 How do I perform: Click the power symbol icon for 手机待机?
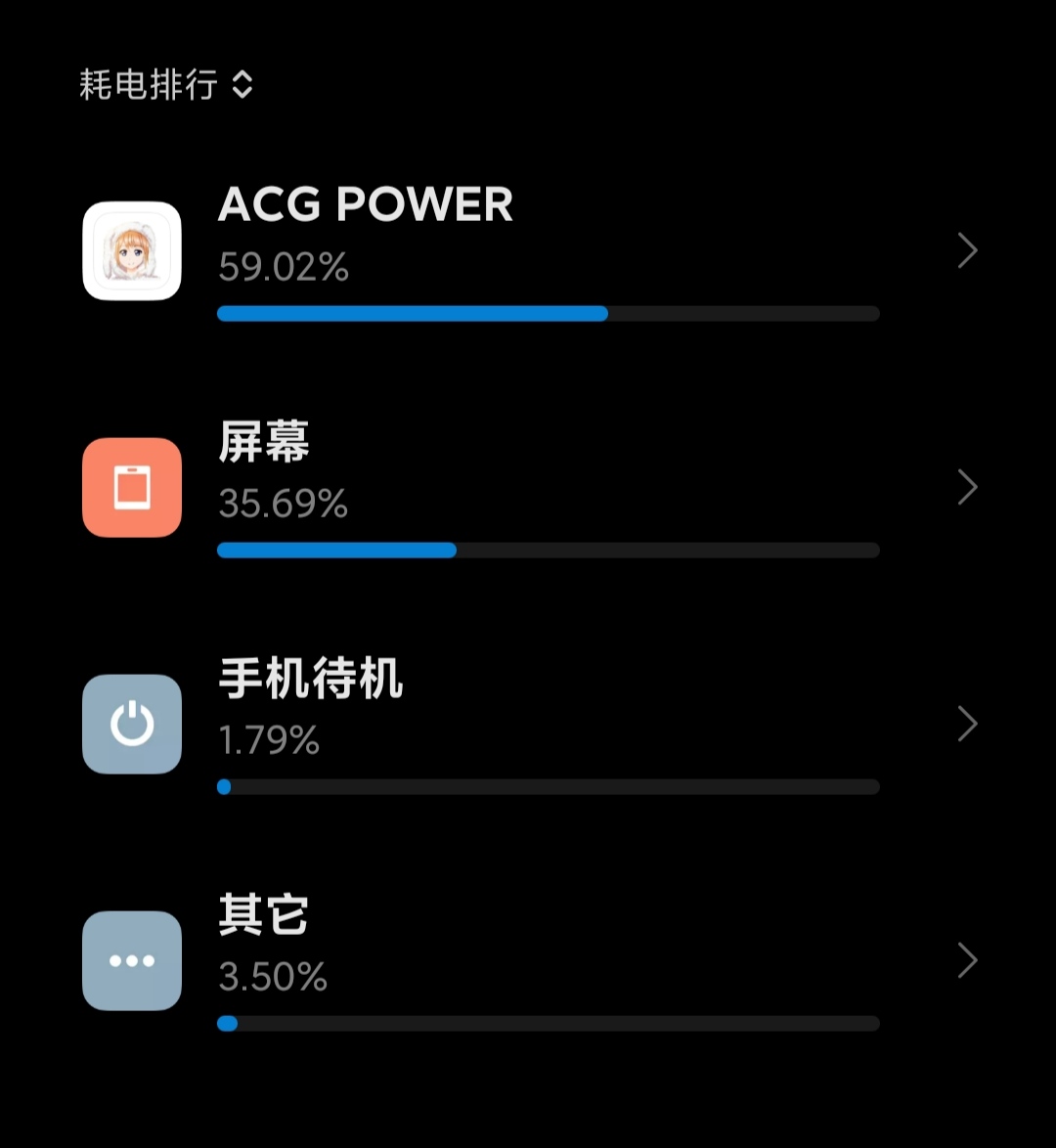tap(131, 725)
